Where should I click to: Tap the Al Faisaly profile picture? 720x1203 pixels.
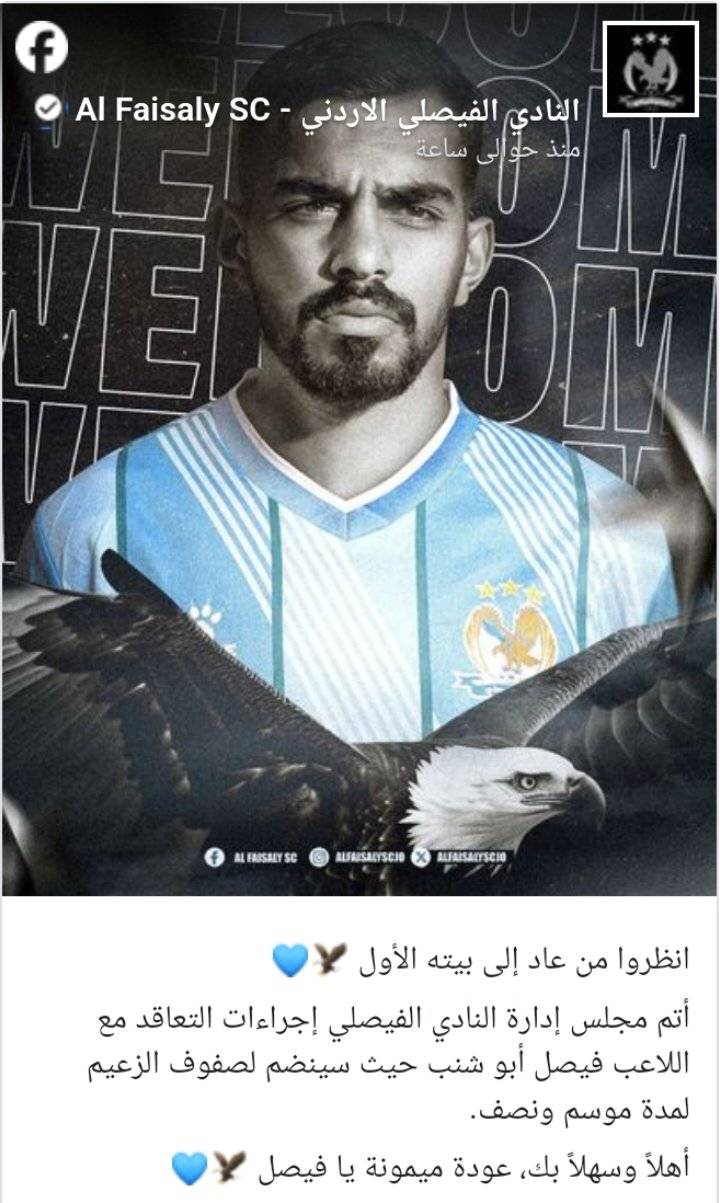(651, 69)
